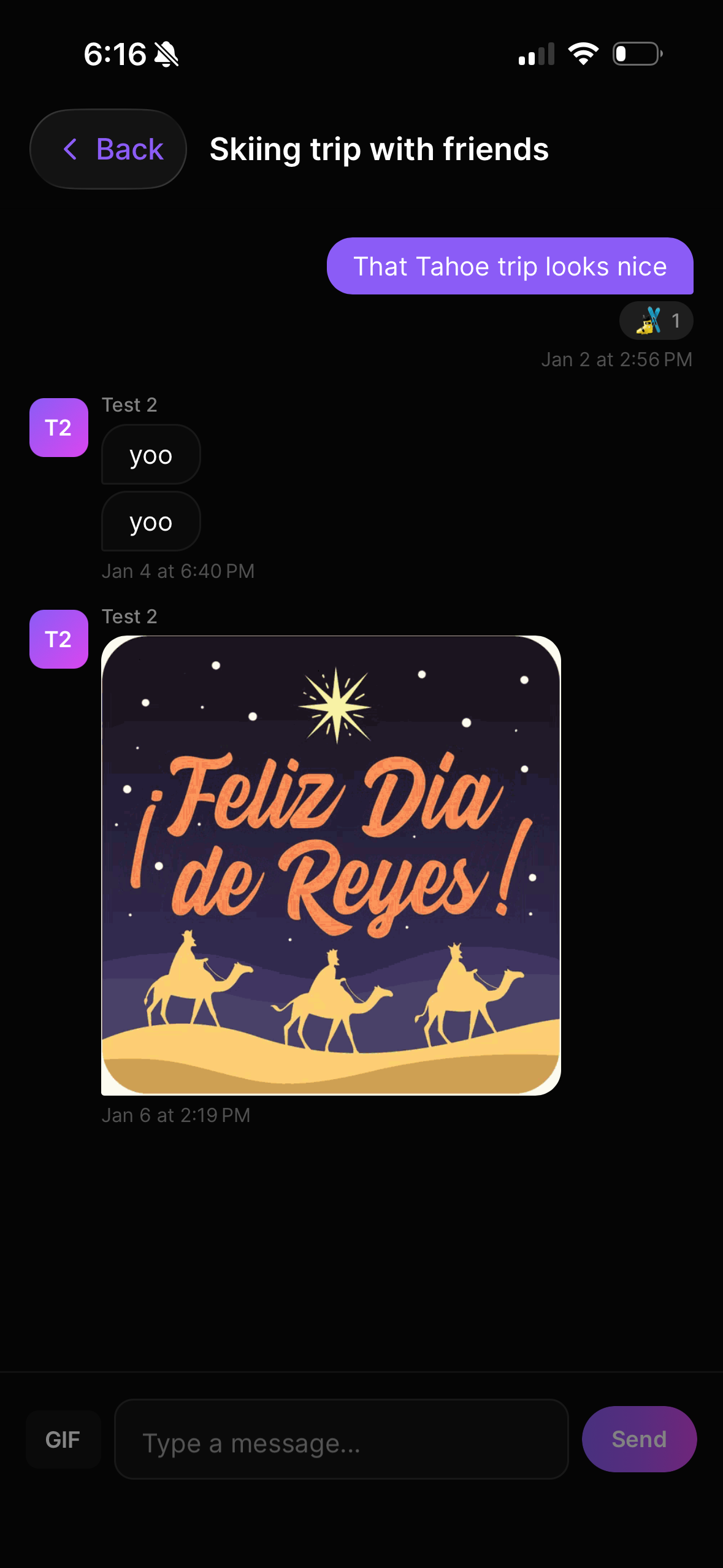The height and width of the screenshot is (1568, 723).
Task: Tap the back chevron arrow
Action: (71, 149)
